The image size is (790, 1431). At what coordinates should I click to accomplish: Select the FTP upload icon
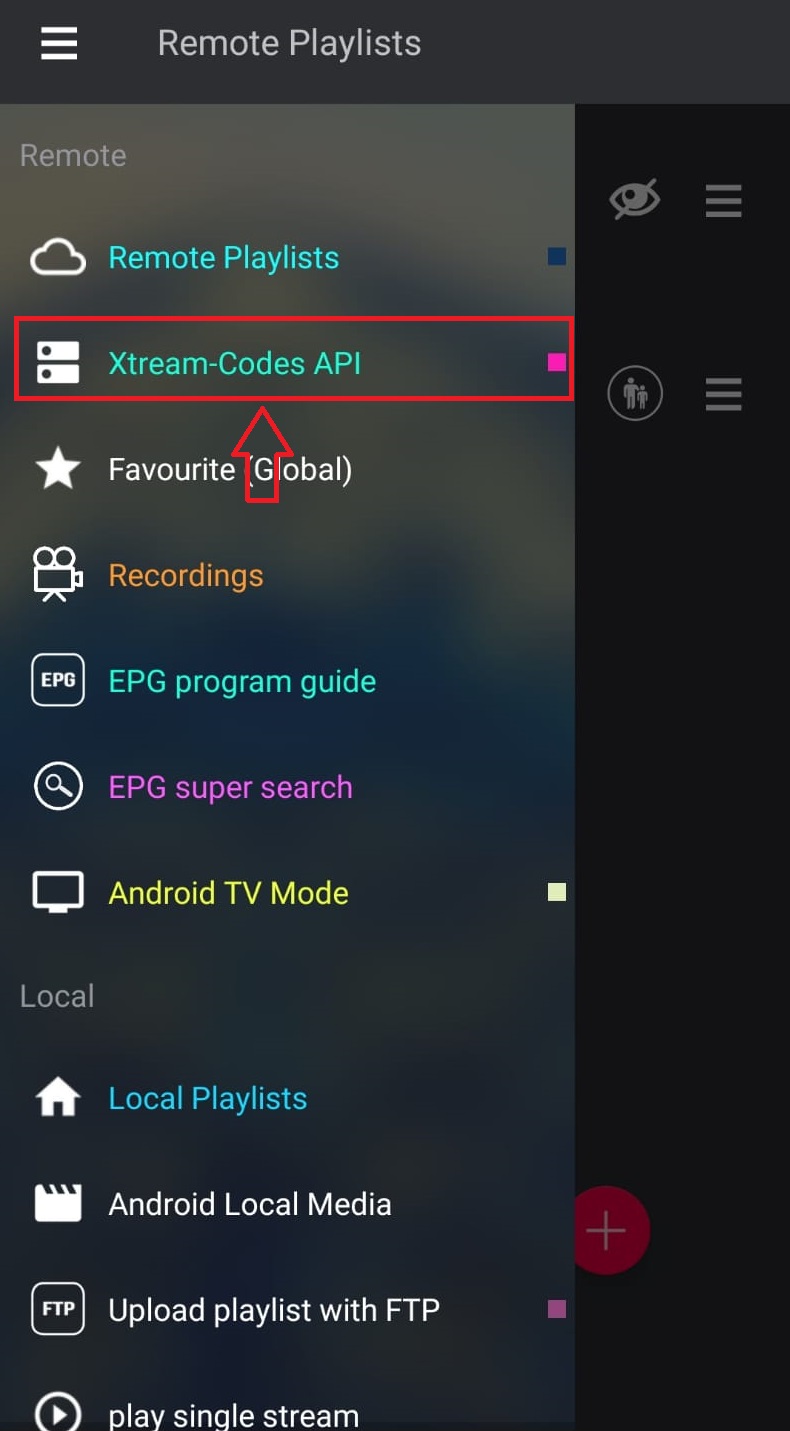57,1309
